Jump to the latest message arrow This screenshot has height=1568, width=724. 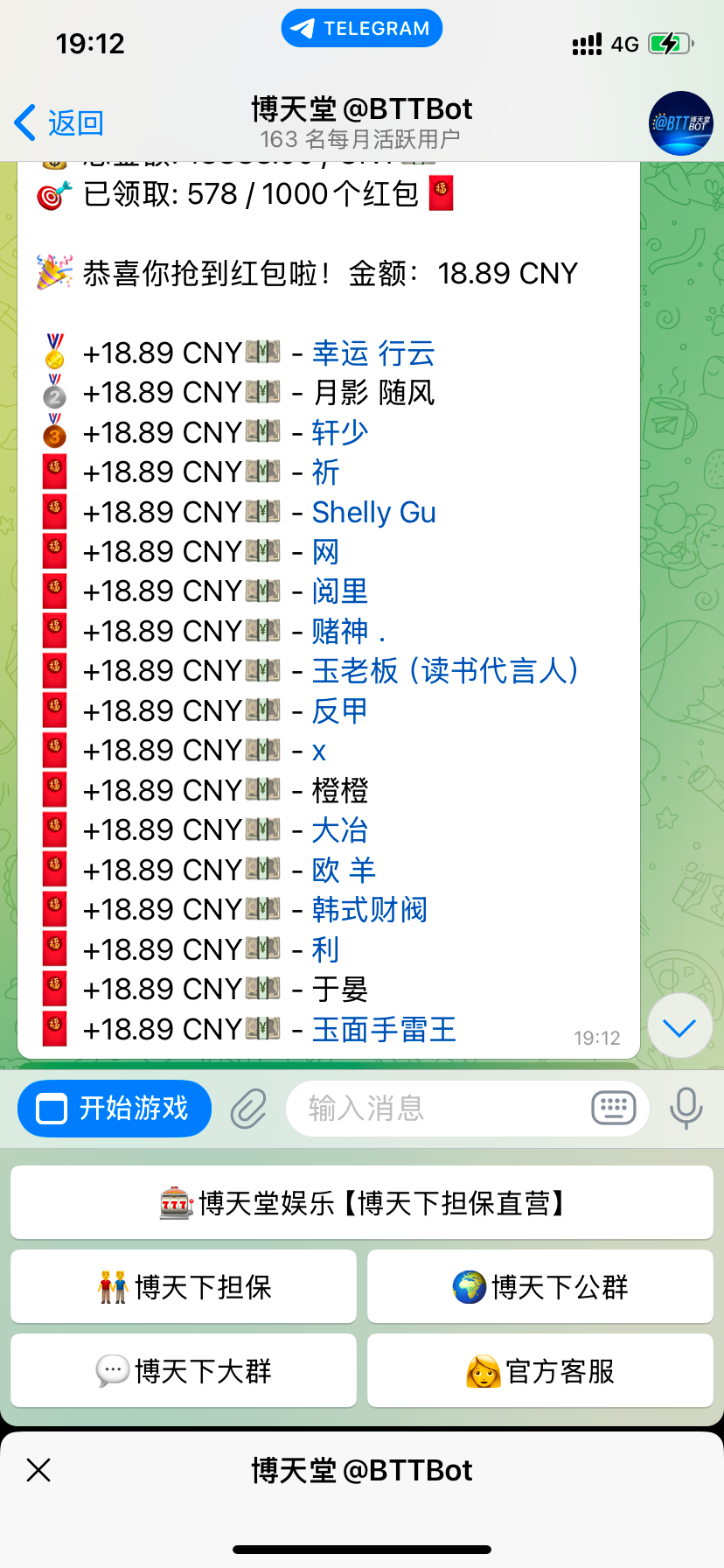point(679,1027)
